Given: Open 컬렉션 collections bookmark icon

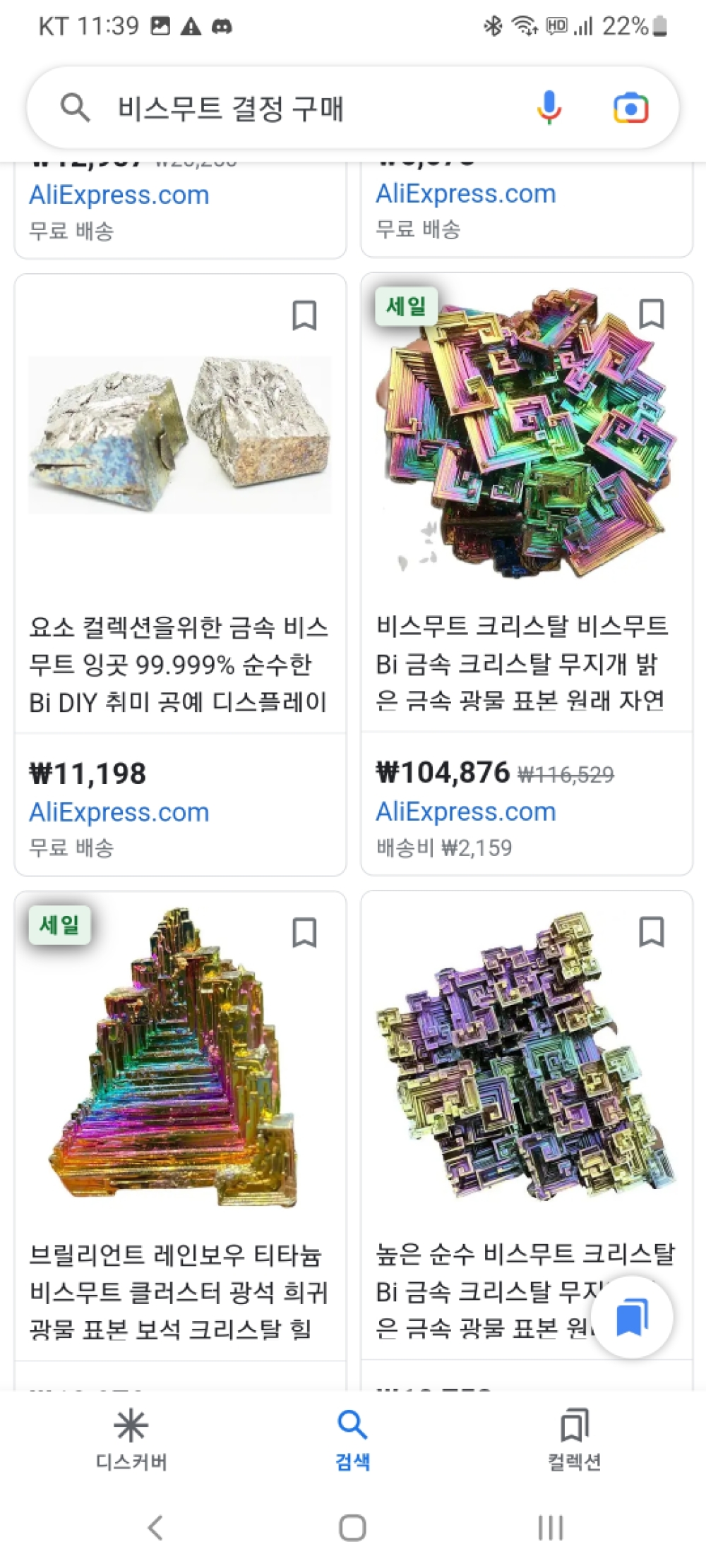Looking at the screenshot, I should (x=575, y=1427).
